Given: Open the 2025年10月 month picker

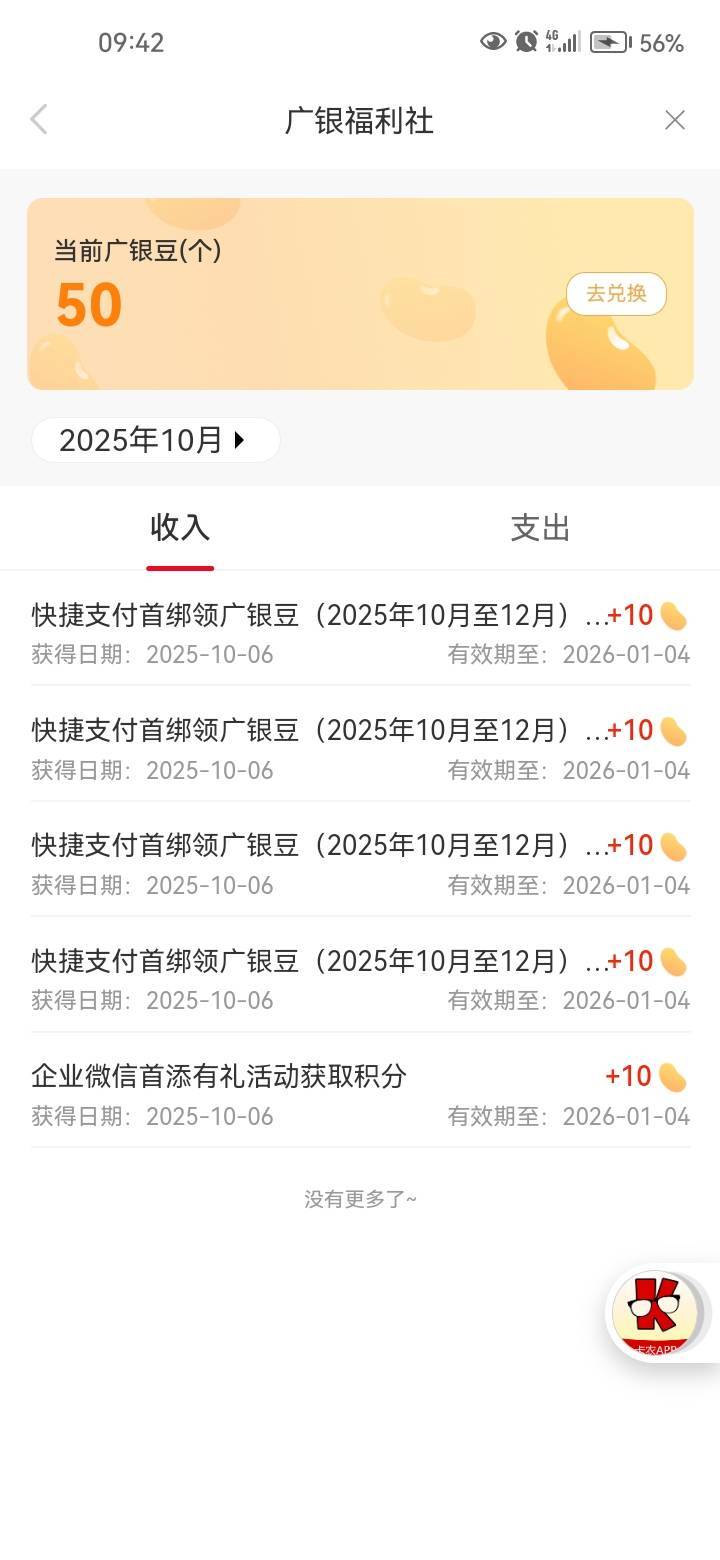Looking at the screenshot, I should tap(155, 440).
